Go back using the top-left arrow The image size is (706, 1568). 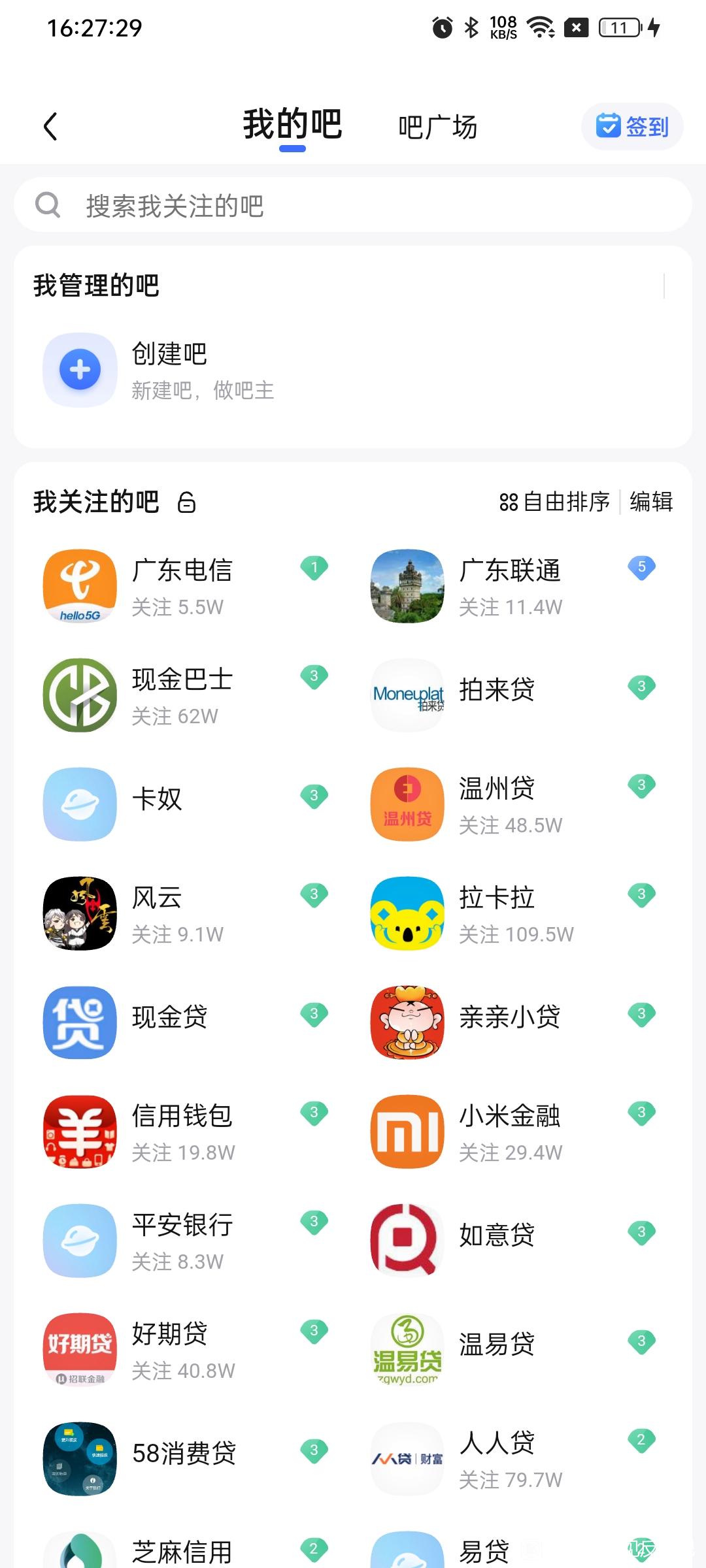(x=50, y=127)
